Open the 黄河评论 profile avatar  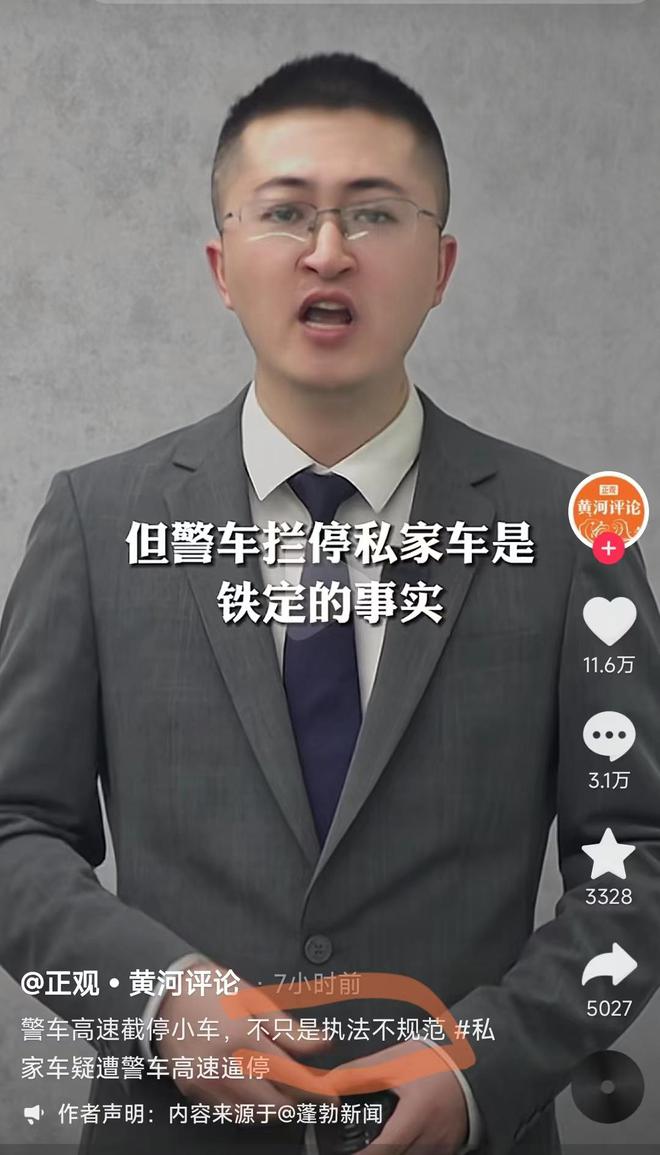(x=608, y=508)
